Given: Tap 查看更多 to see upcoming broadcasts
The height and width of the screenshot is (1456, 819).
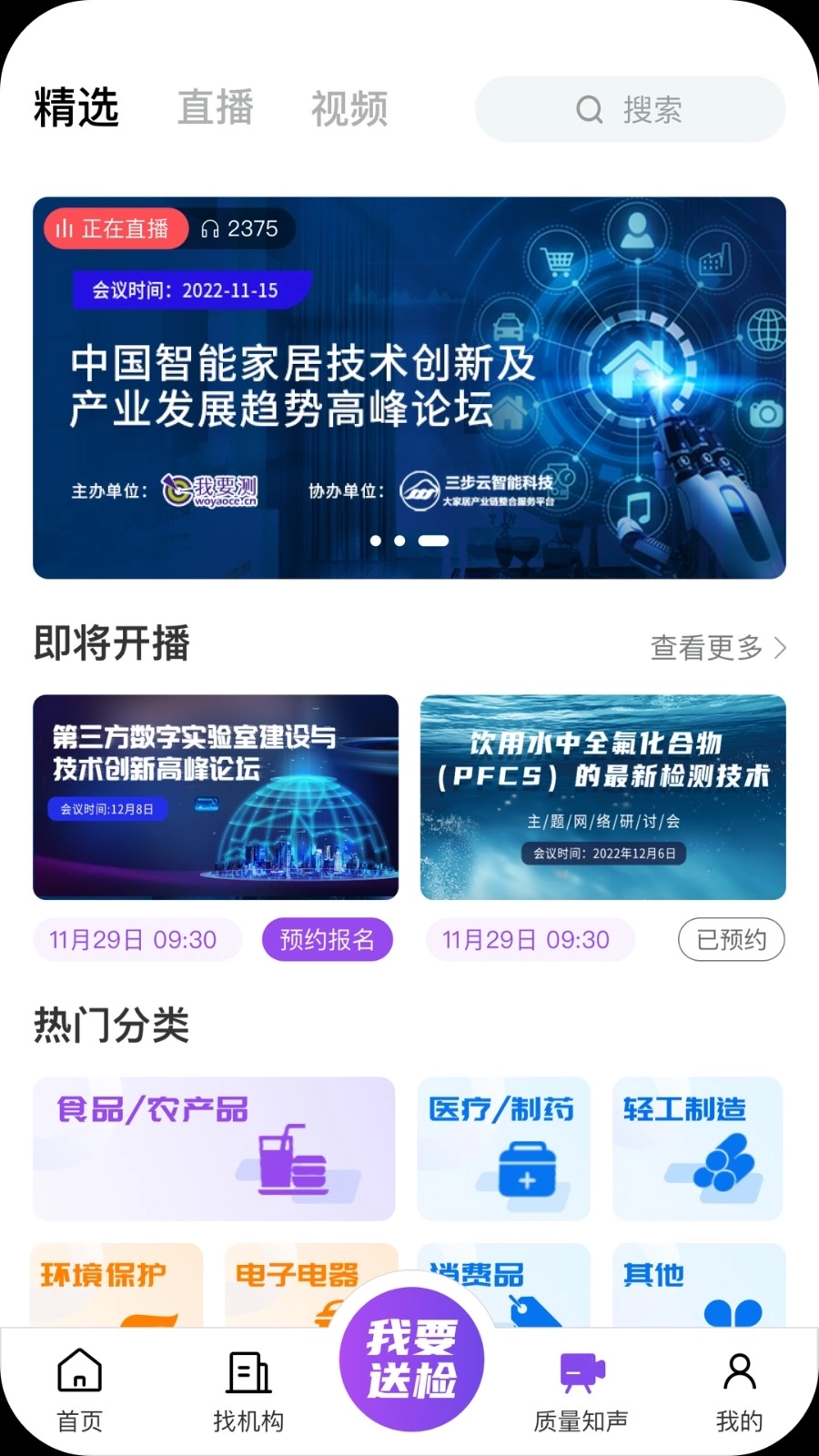Looking at the screenshot, I should click(x=717, y=648).
